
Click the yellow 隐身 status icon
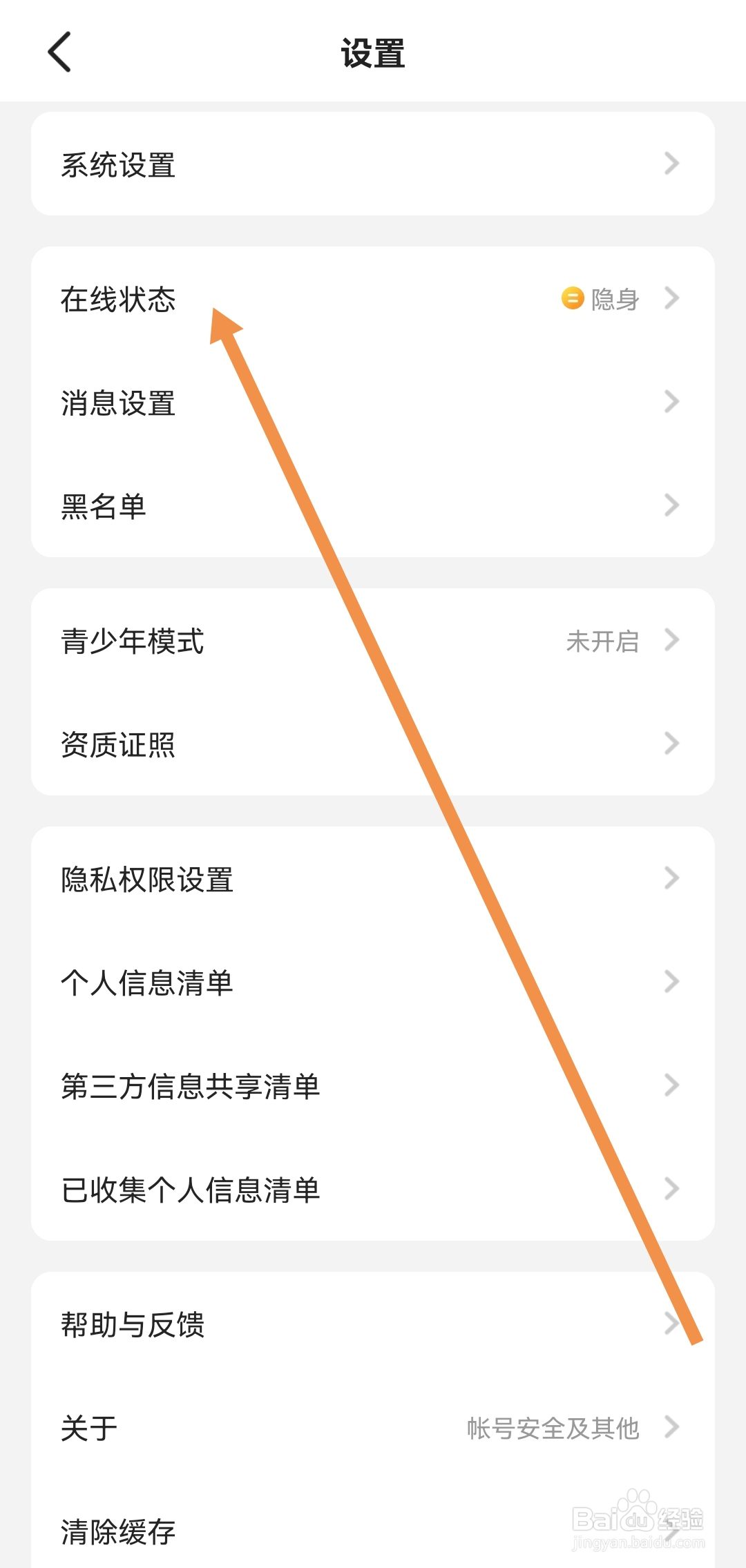[x=571, y=299]
